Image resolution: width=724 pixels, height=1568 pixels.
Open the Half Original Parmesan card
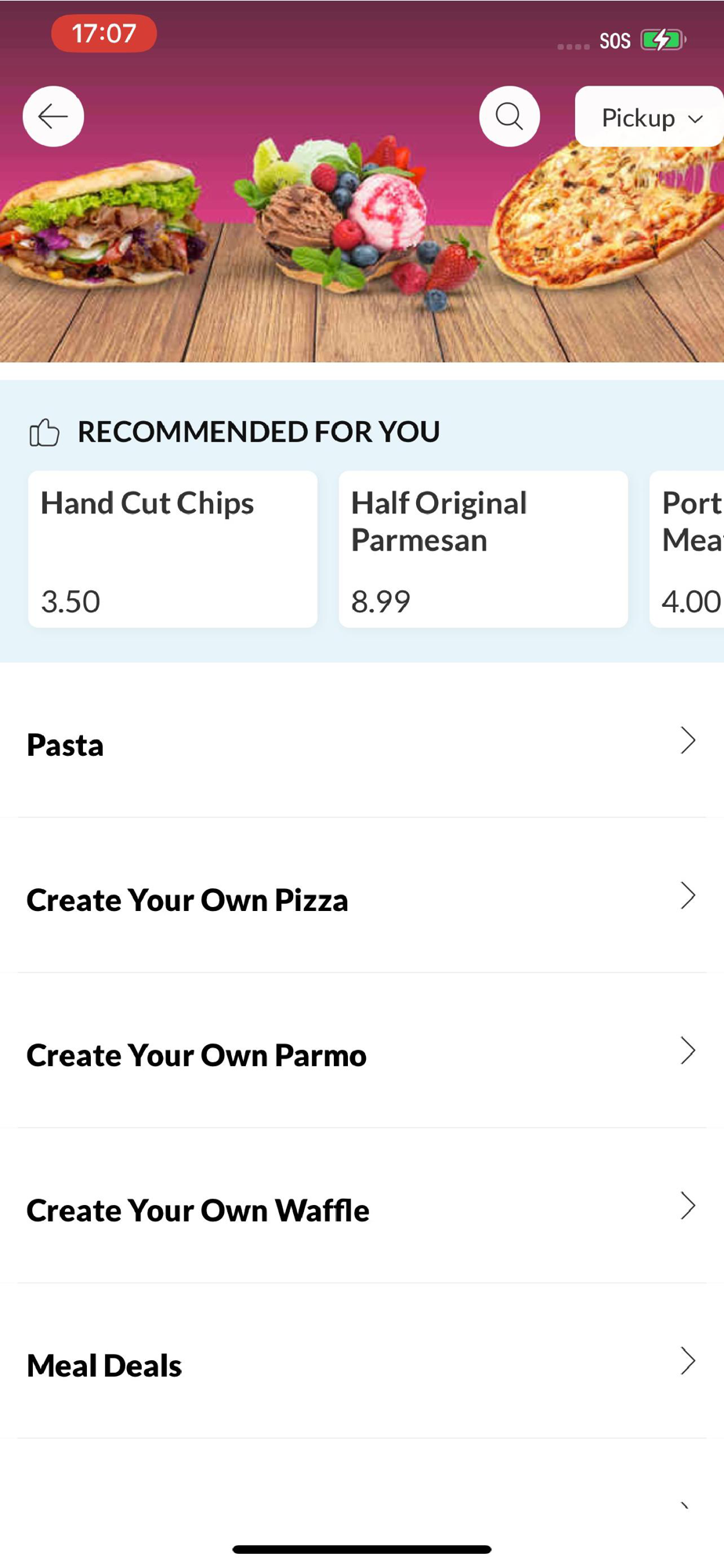[483, 550]
